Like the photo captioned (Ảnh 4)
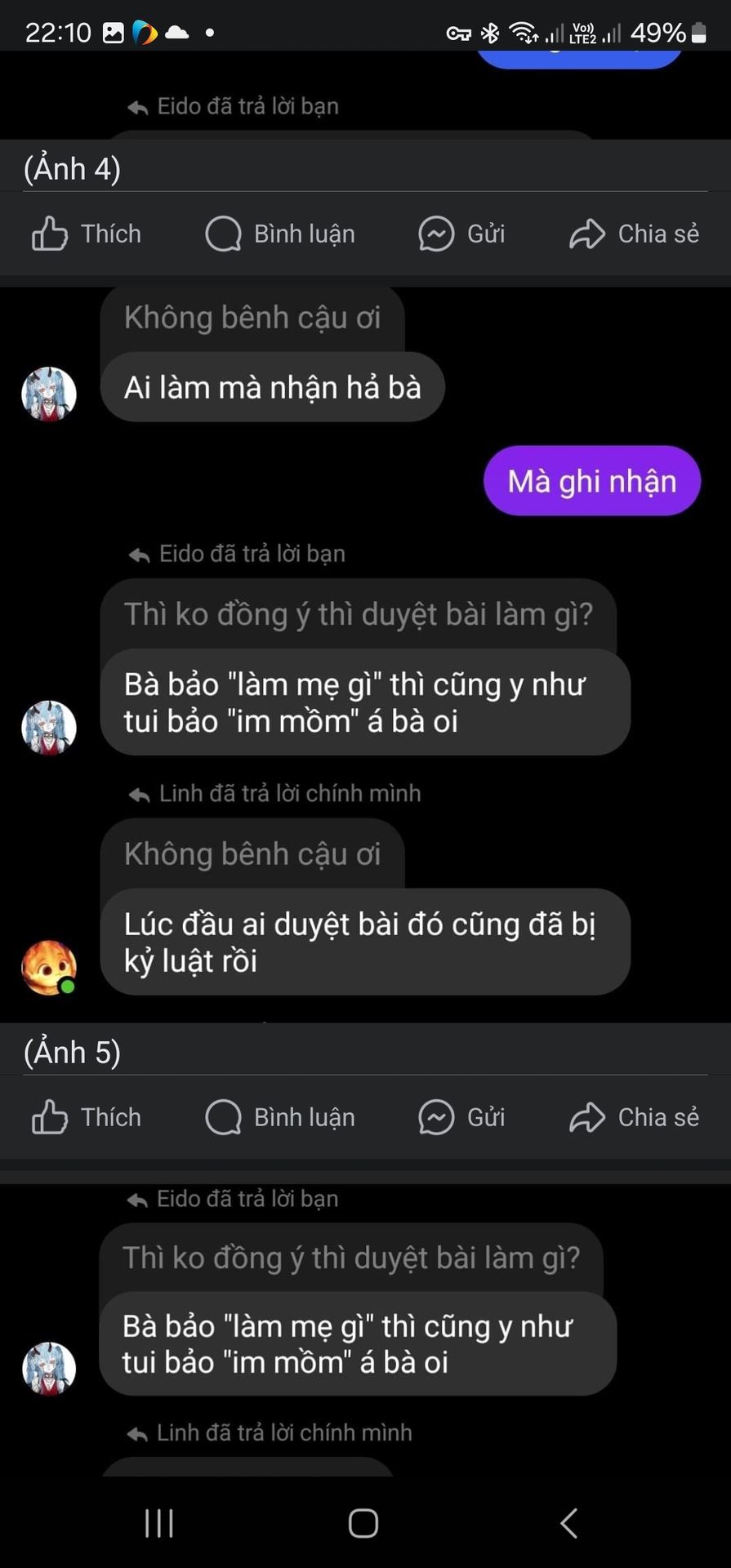Image resolution: width=731 pixels, height=1568 pixels. 86,234
